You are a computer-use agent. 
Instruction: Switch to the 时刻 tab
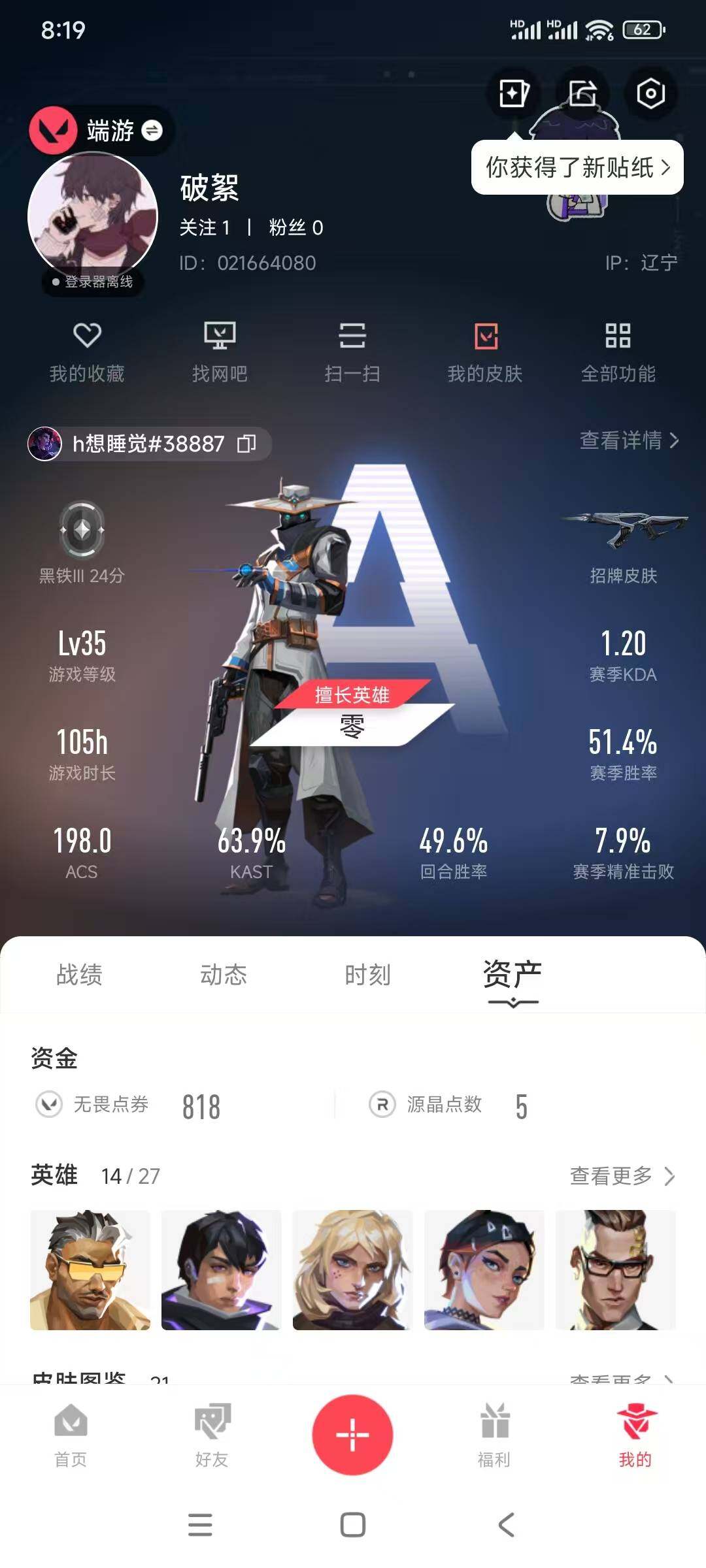(367, 974)
